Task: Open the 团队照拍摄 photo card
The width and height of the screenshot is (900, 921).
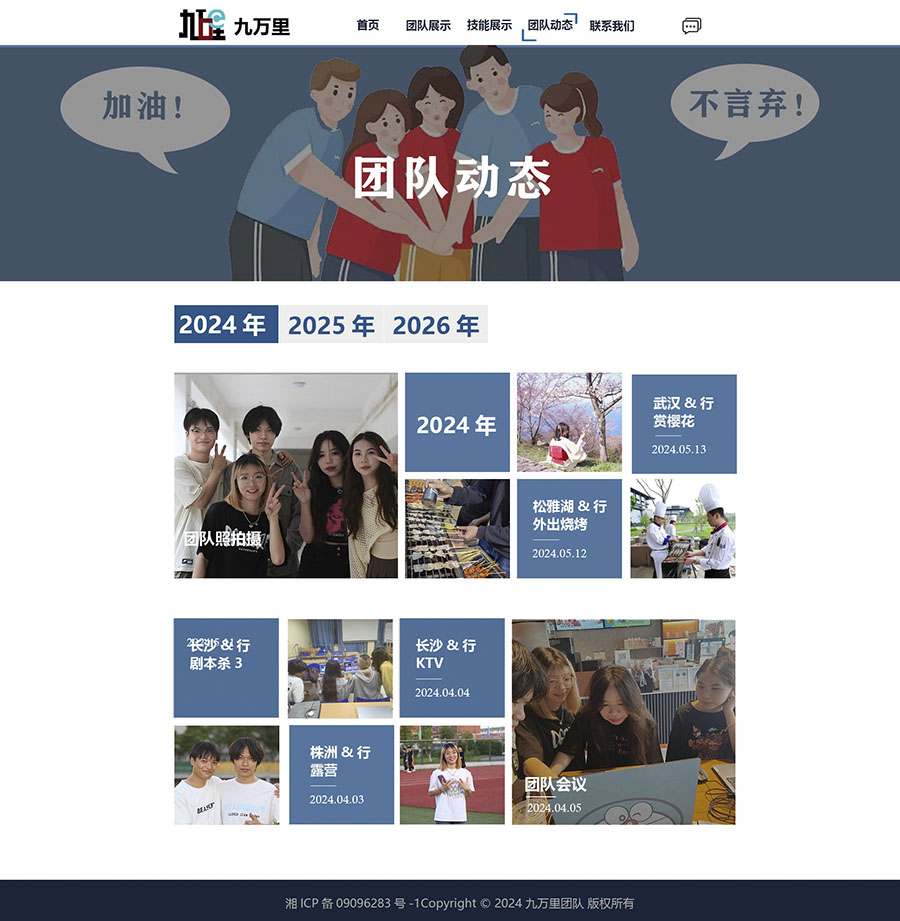Action: coord(285,475)
